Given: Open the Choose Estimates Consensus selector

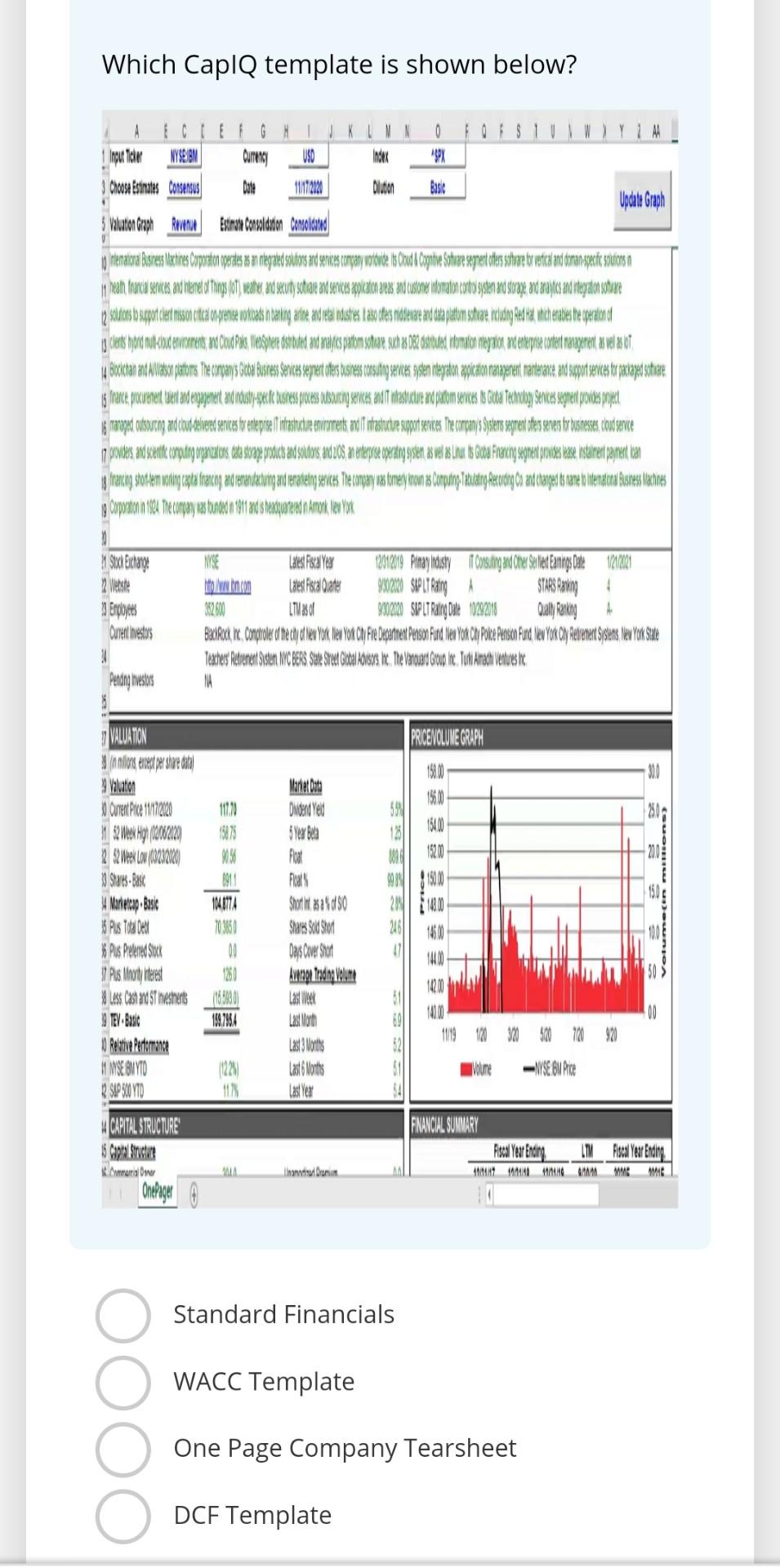Looking at the screenshot, I should (x=184, y=188).
